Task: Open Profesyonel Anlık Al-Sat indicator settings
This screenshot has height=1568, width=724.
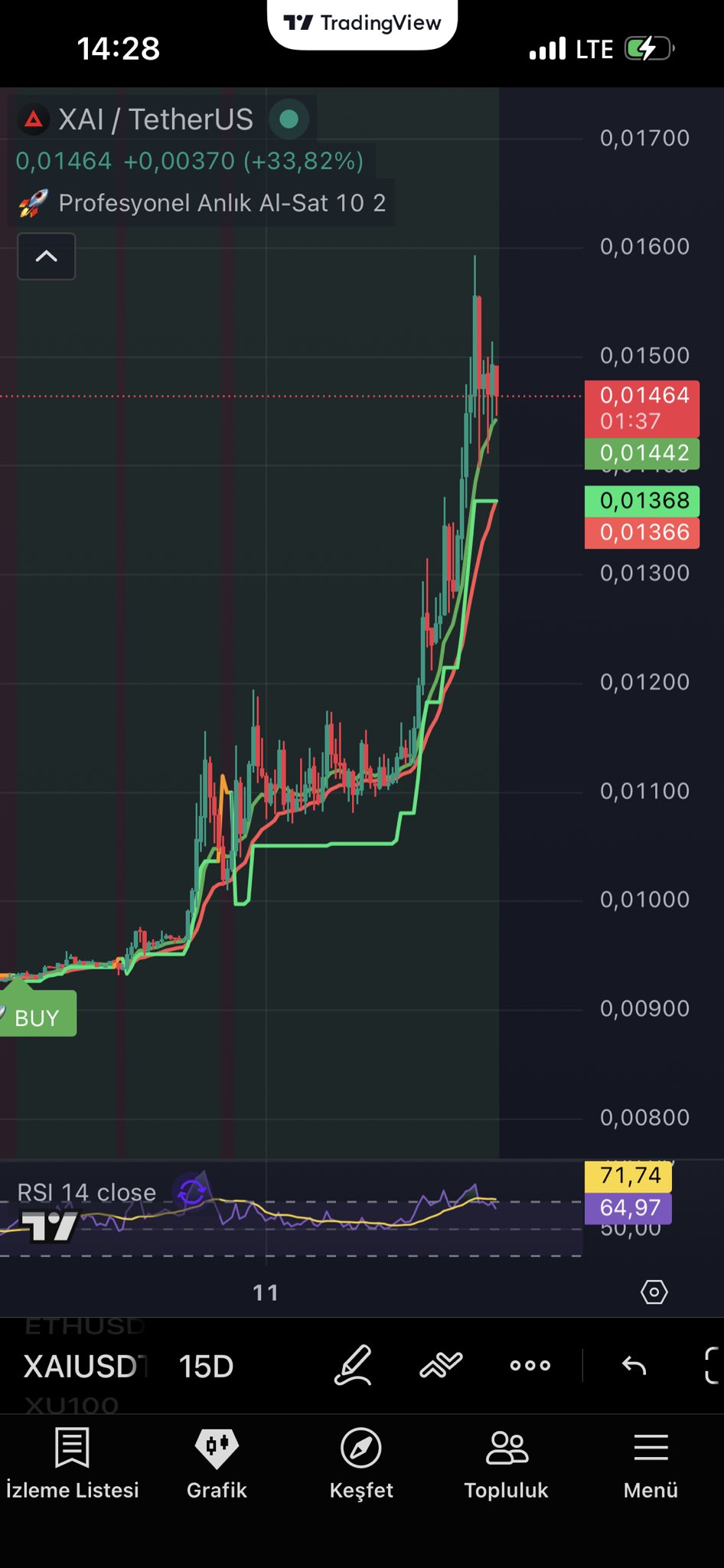Action: (222, 203)
